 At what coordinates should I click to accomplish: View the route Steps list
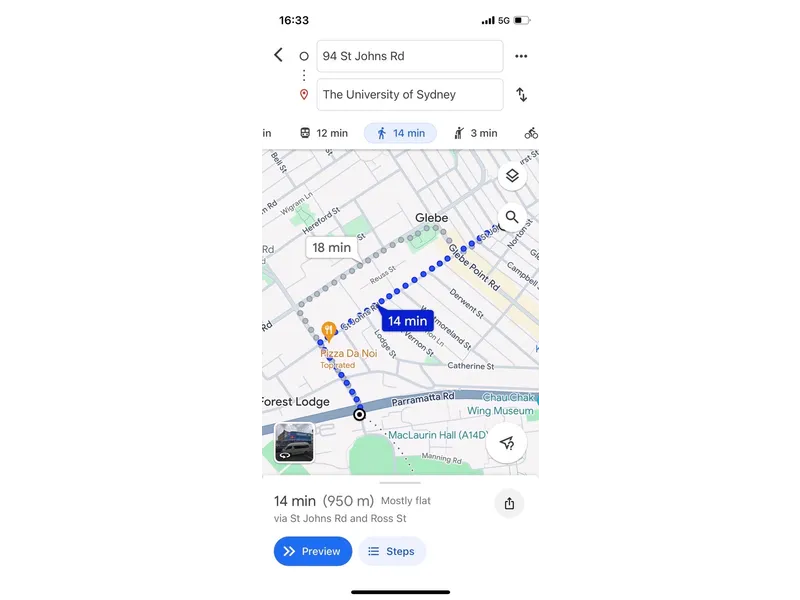point(392,551)
